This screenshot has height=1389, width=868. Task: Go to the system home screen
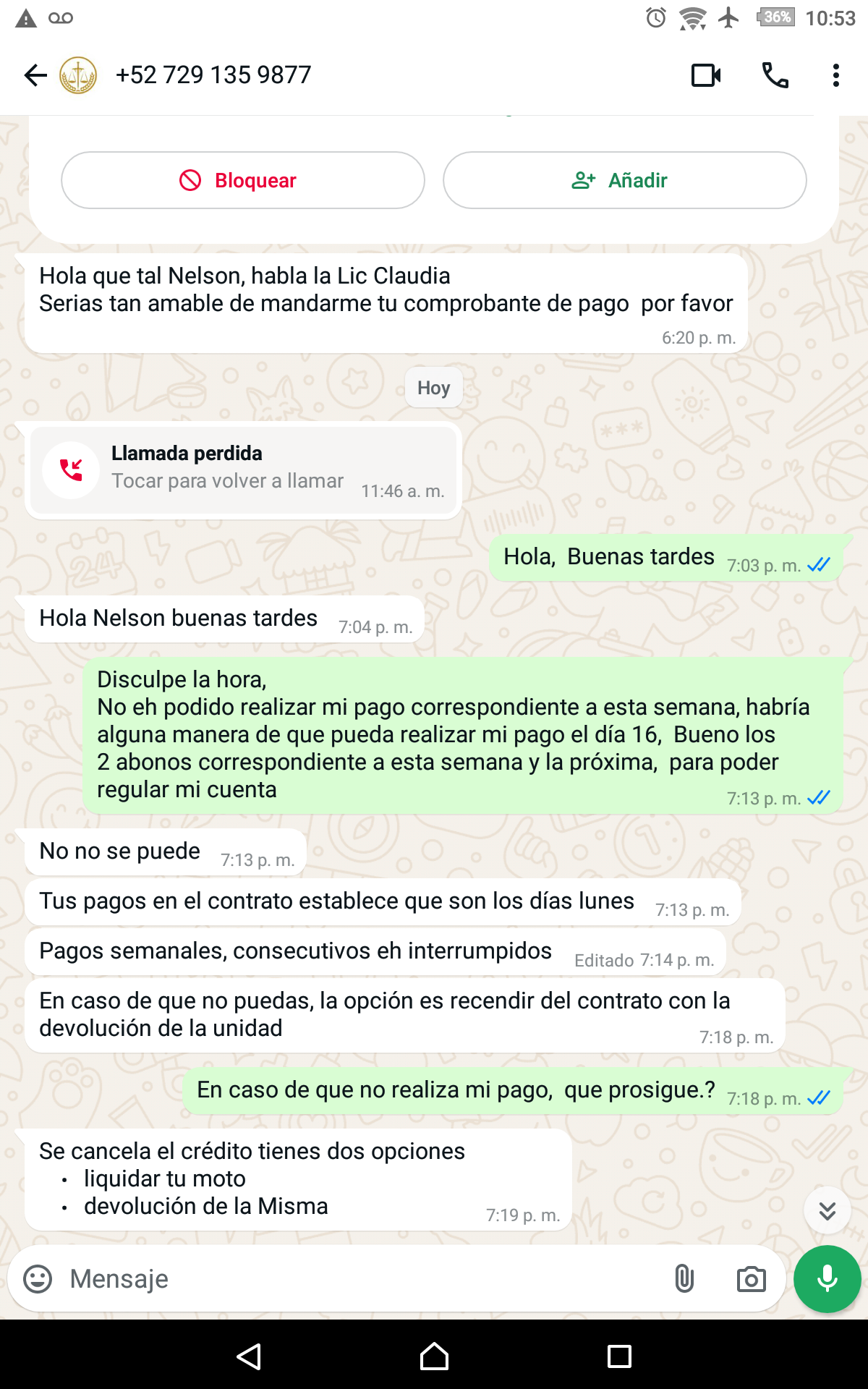coord(434,1356)
